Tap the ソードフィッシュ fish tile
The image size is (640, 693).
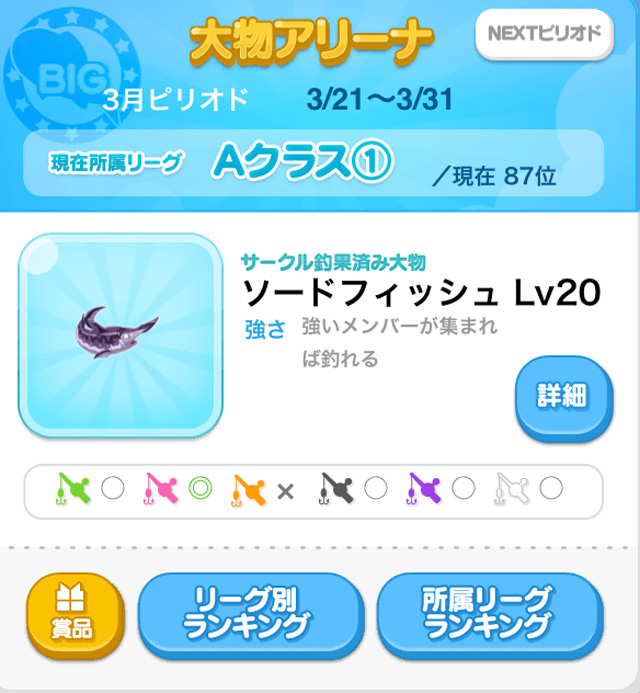(119, 335)
